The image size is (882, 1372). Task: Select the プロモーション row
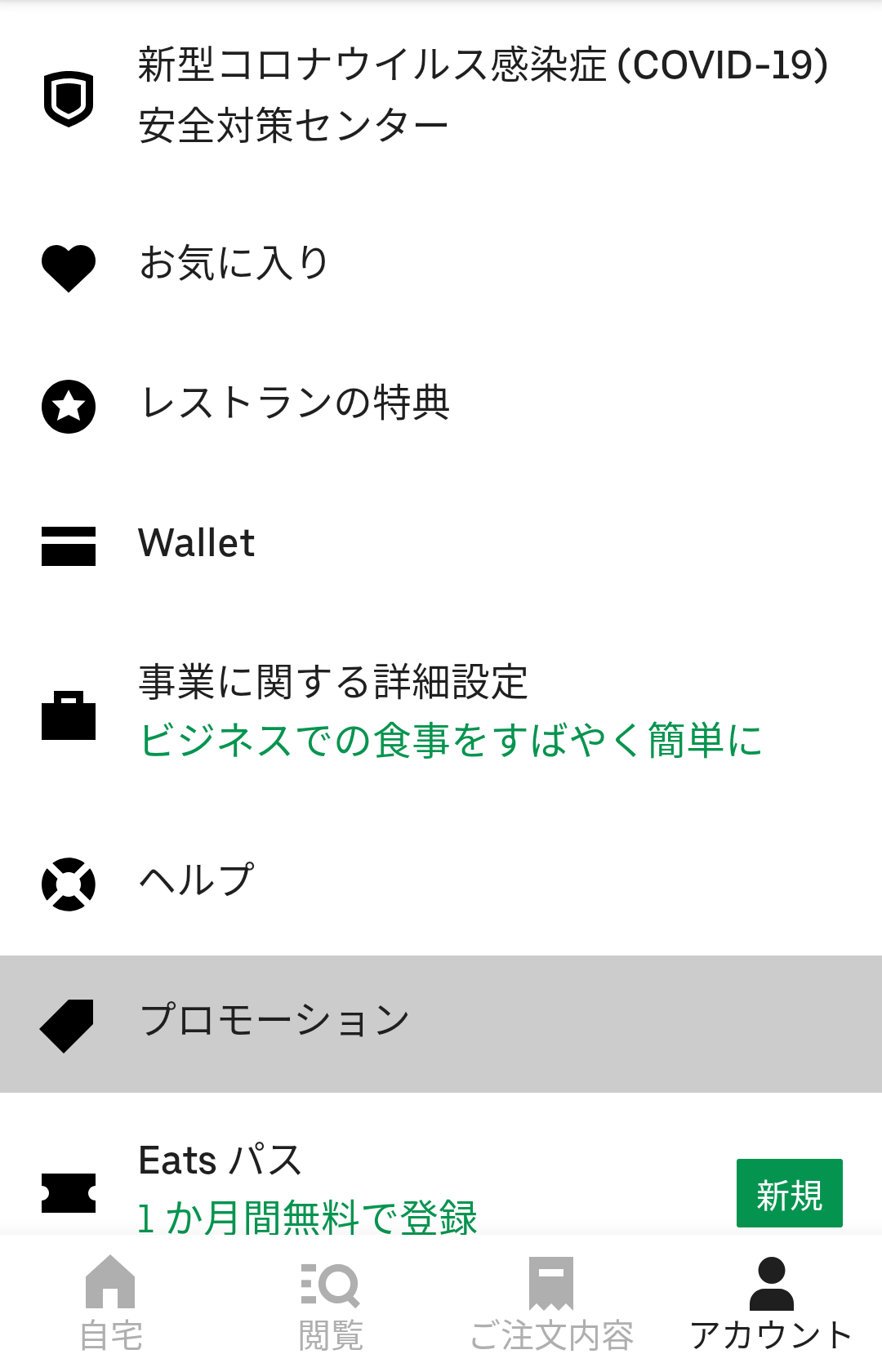(x=441, y=1022)
